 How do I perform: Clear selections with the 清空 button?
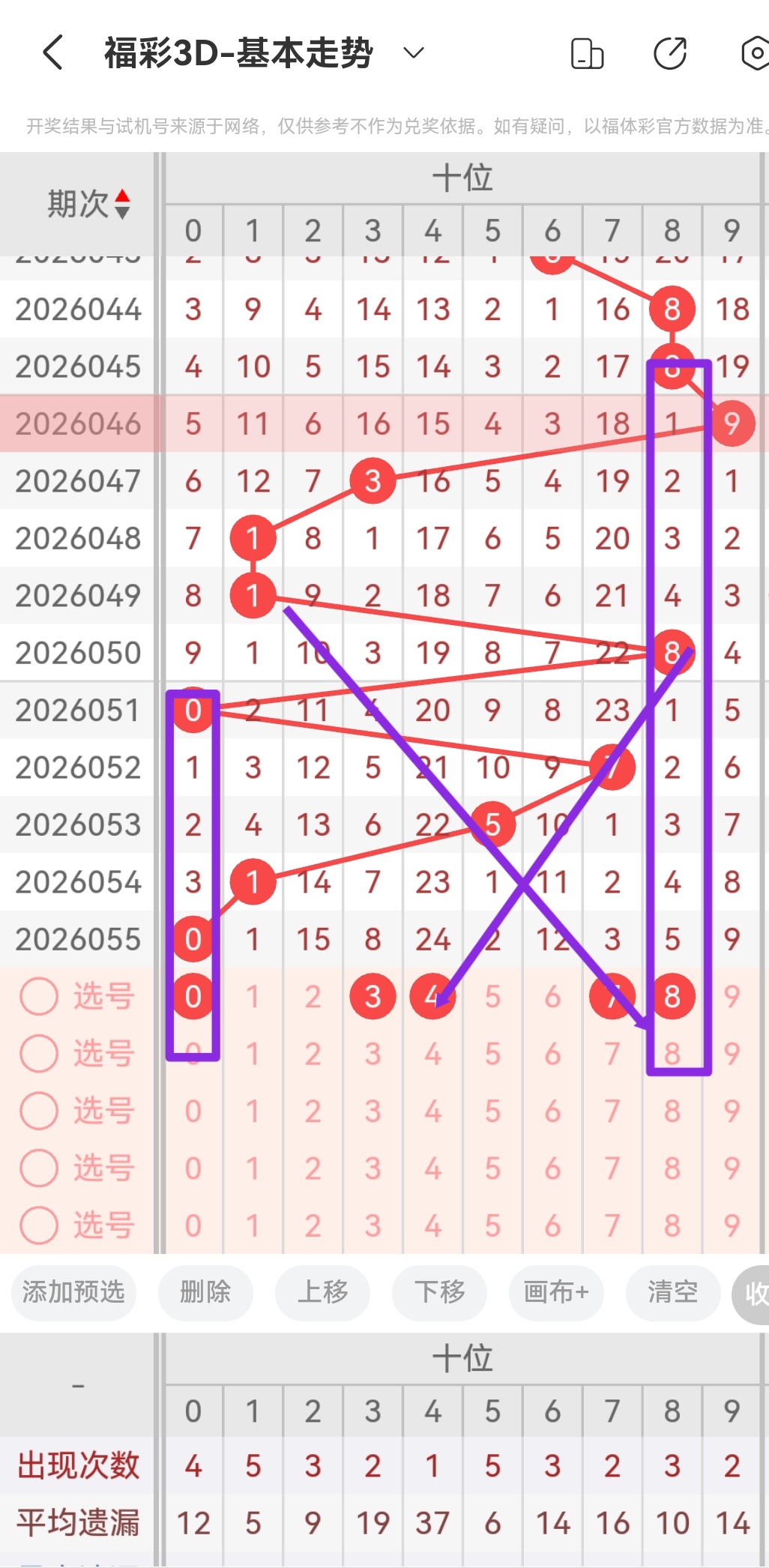[672, 1293]
